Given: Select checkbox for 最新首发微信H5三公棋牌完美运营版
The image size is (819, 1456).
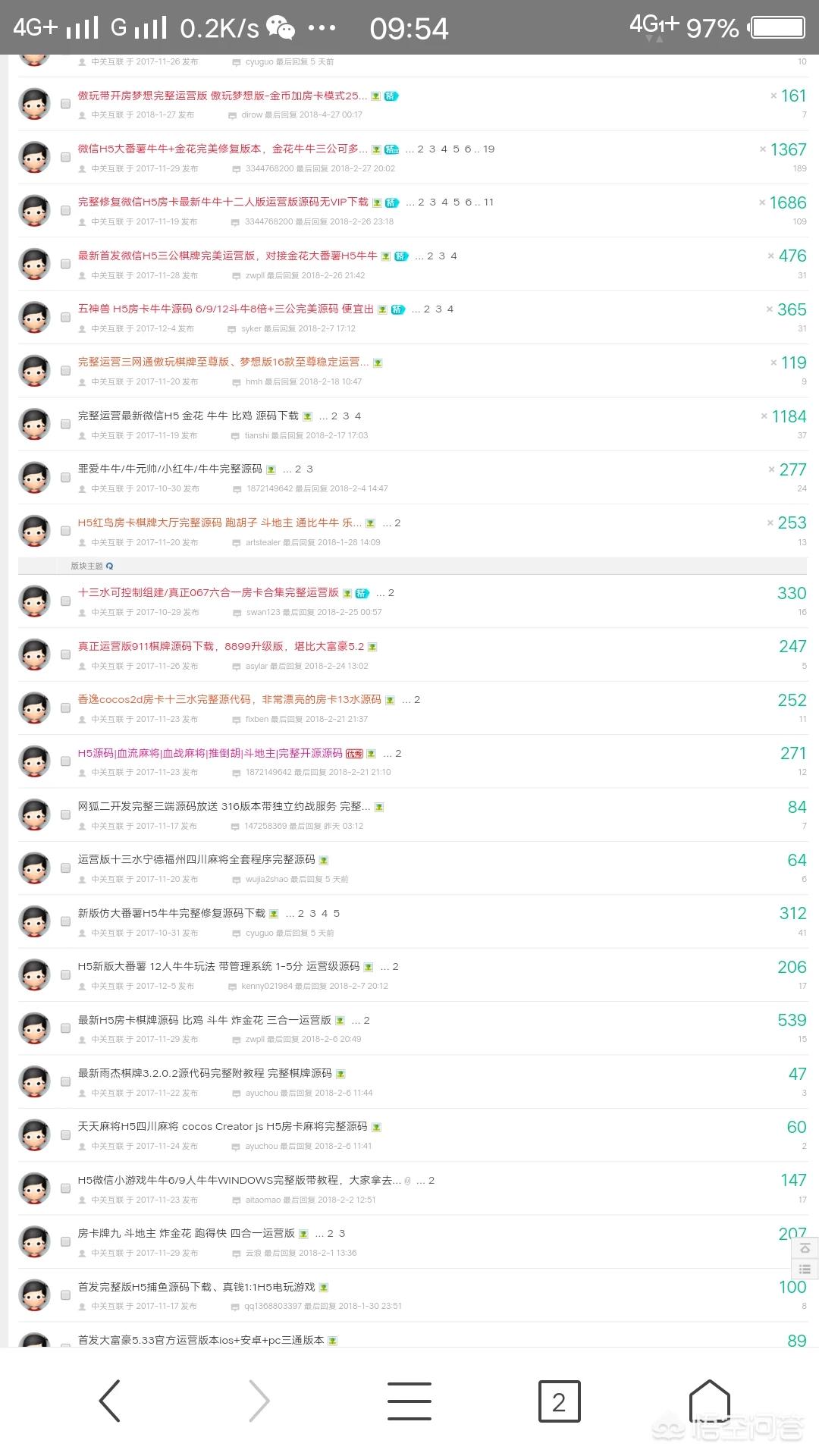Looking at the screenshot, I should pos(66,264).
